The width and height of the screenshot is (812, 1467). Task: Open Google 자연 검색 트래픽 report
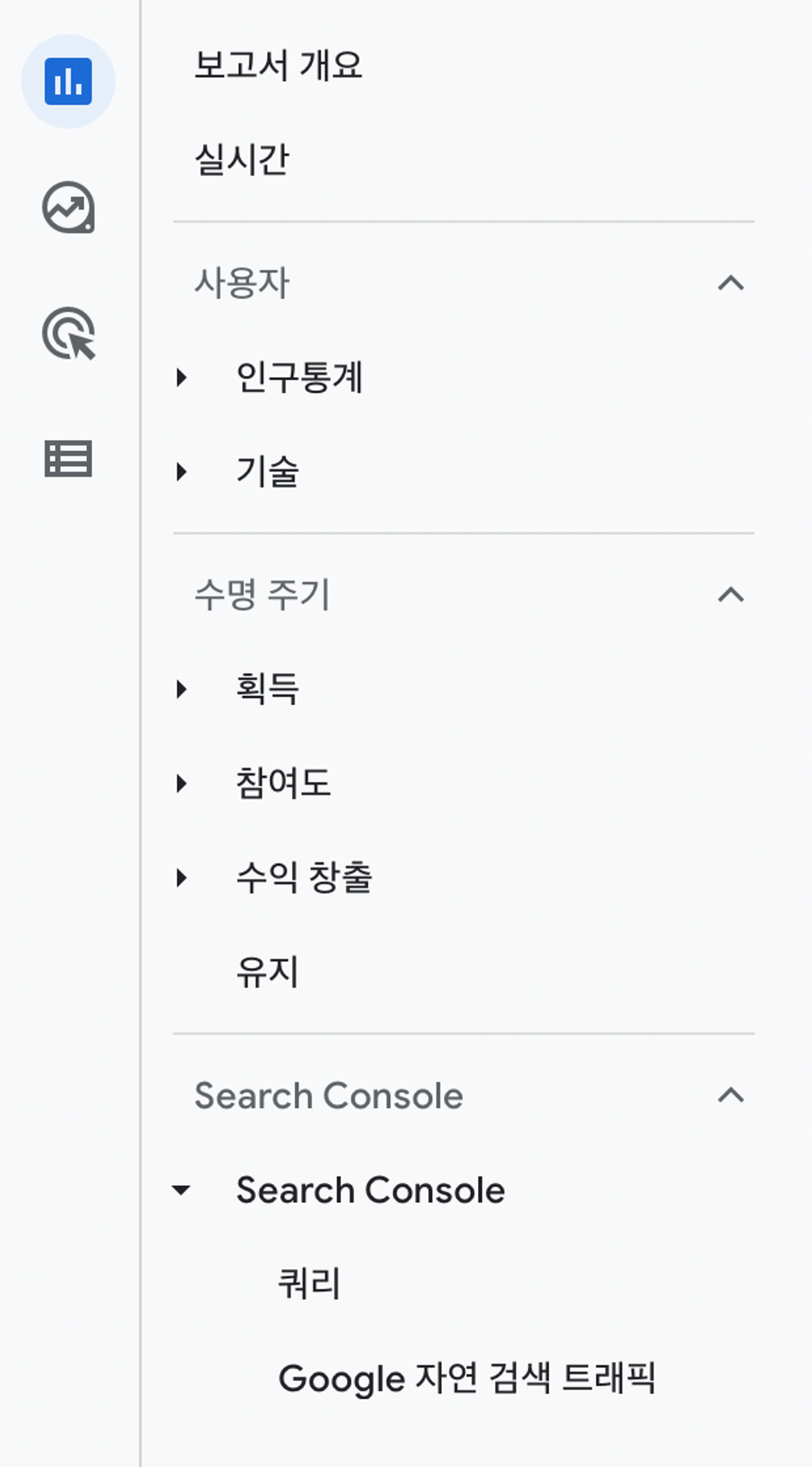click(467, 1378)
